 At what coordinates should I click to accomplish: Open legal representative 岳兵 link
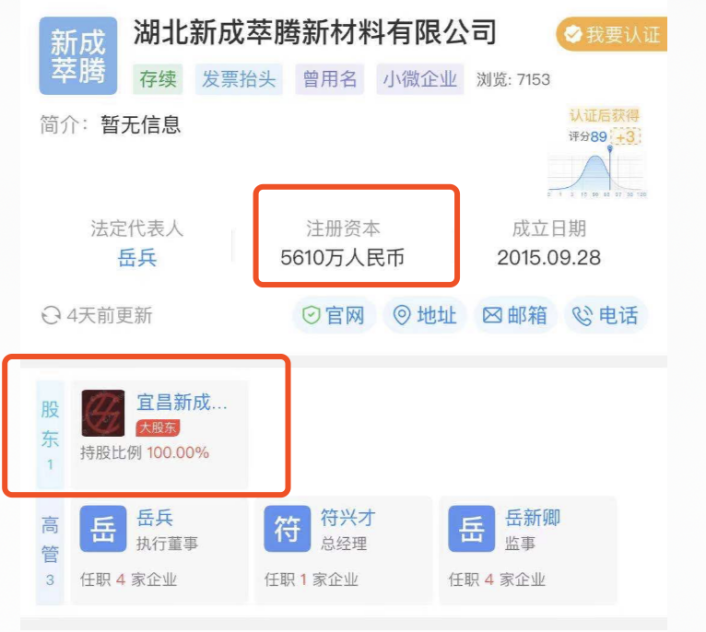pos(137,258)
